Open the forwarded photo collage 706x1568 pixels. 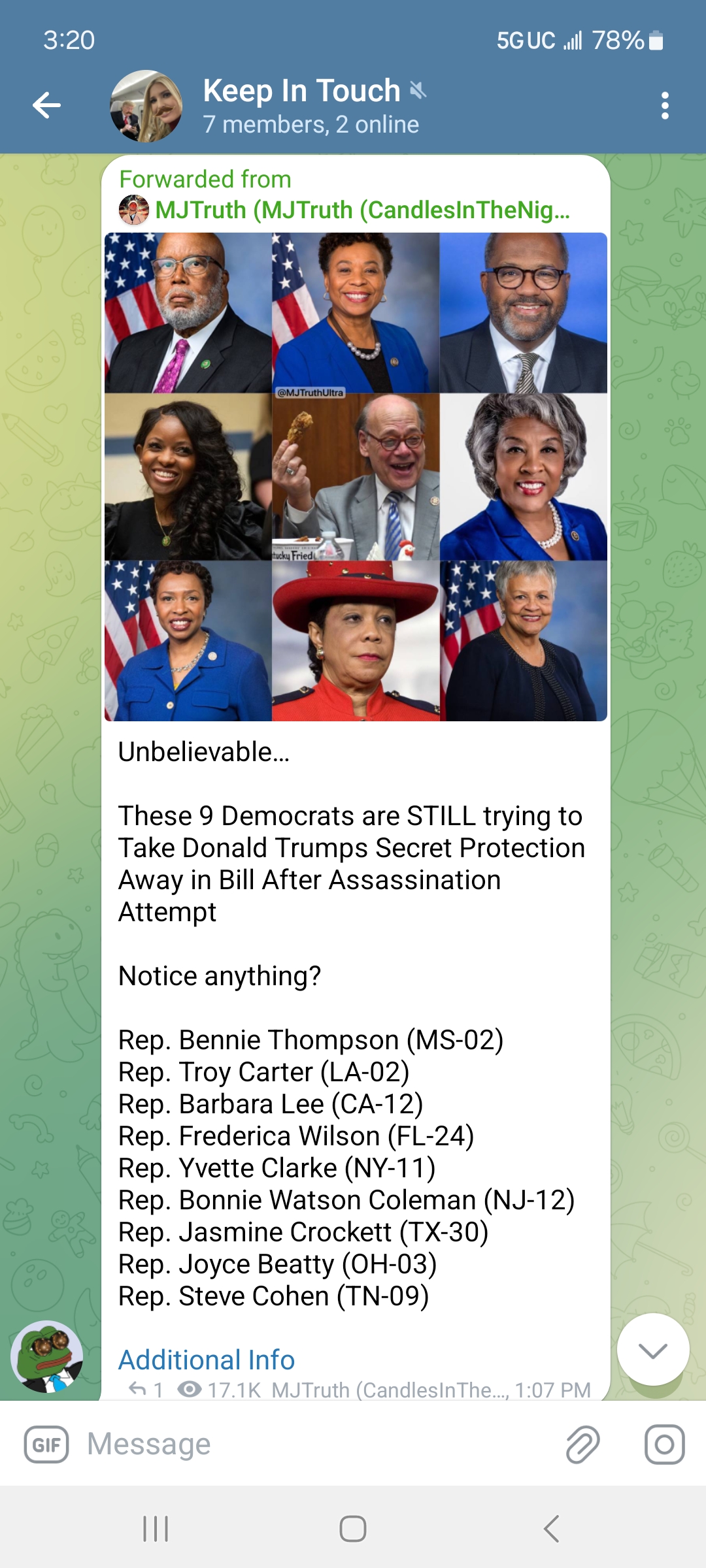pyautogui.click(x=356, y=476)
